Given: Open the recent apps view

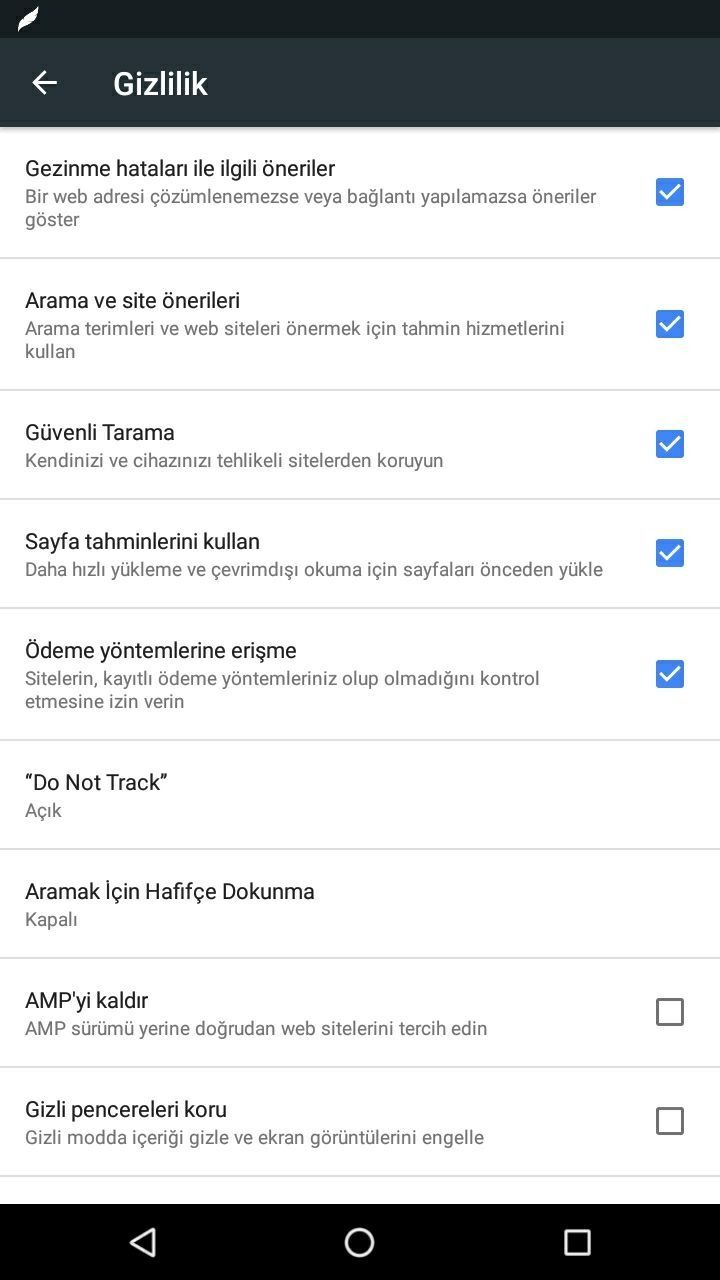Looking at the screenshot, I should coord(577,1242).
